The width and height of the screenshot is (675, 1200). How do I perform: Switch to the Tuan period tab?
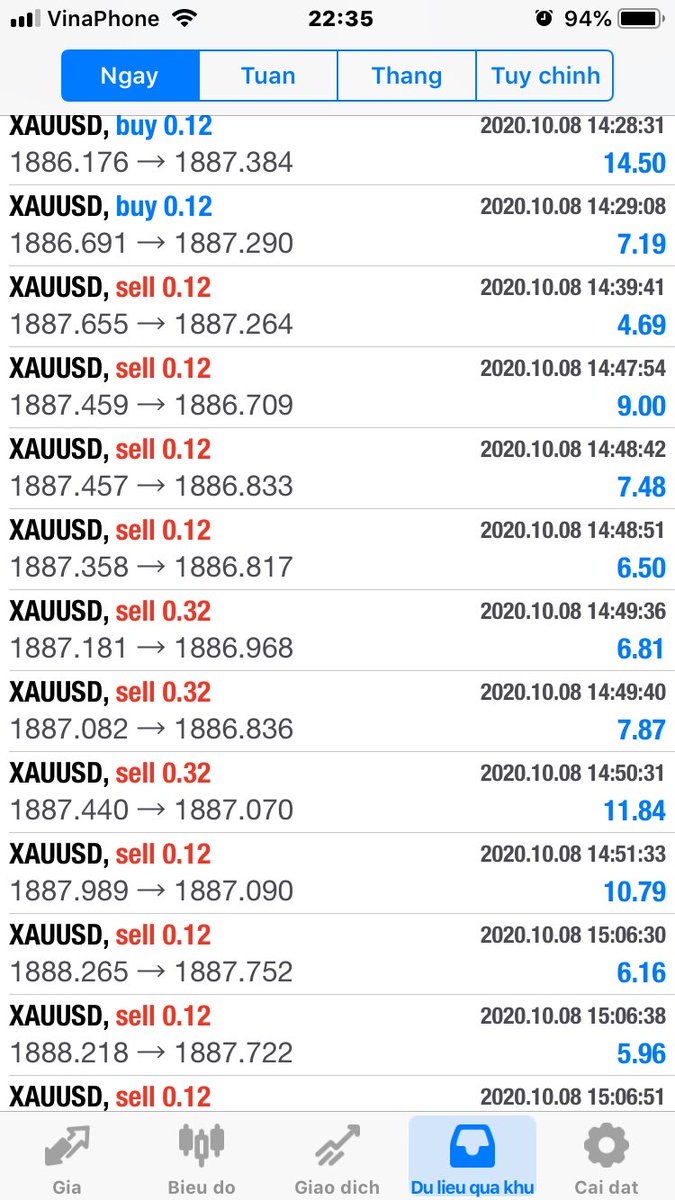[268, 76]
